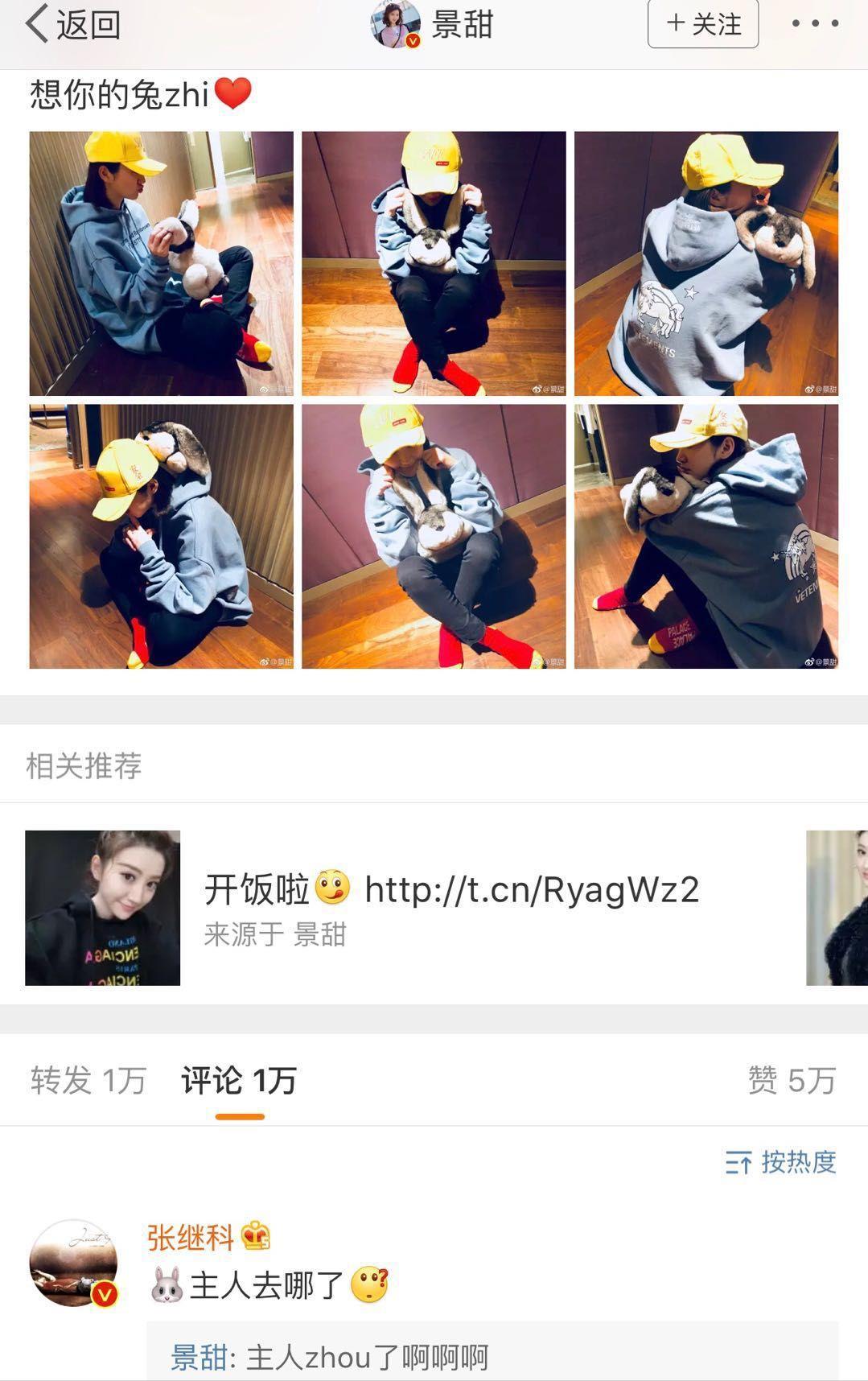The height and width of the screenshot is (1381, 868).
Task: Open the recommended post 开饭啦
Action: [x=450, y=907]
